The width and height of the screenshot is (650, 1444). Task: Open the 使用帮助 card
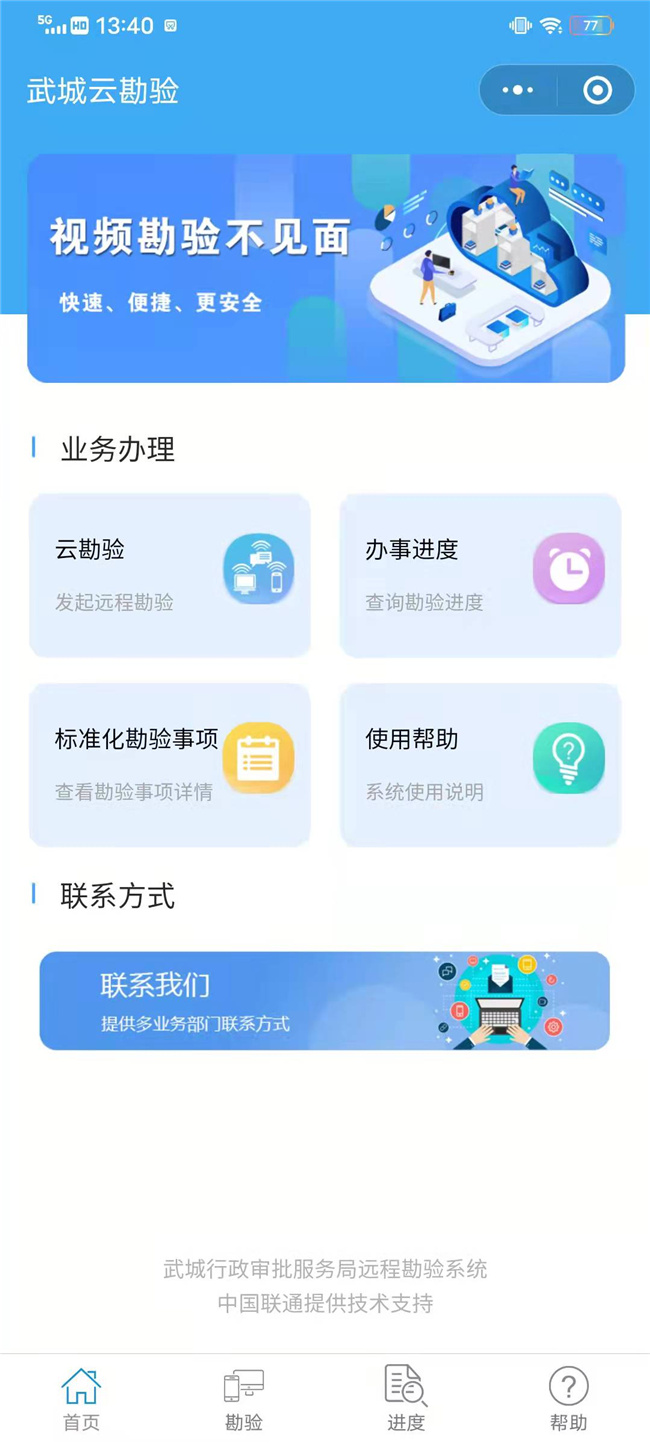480,765
